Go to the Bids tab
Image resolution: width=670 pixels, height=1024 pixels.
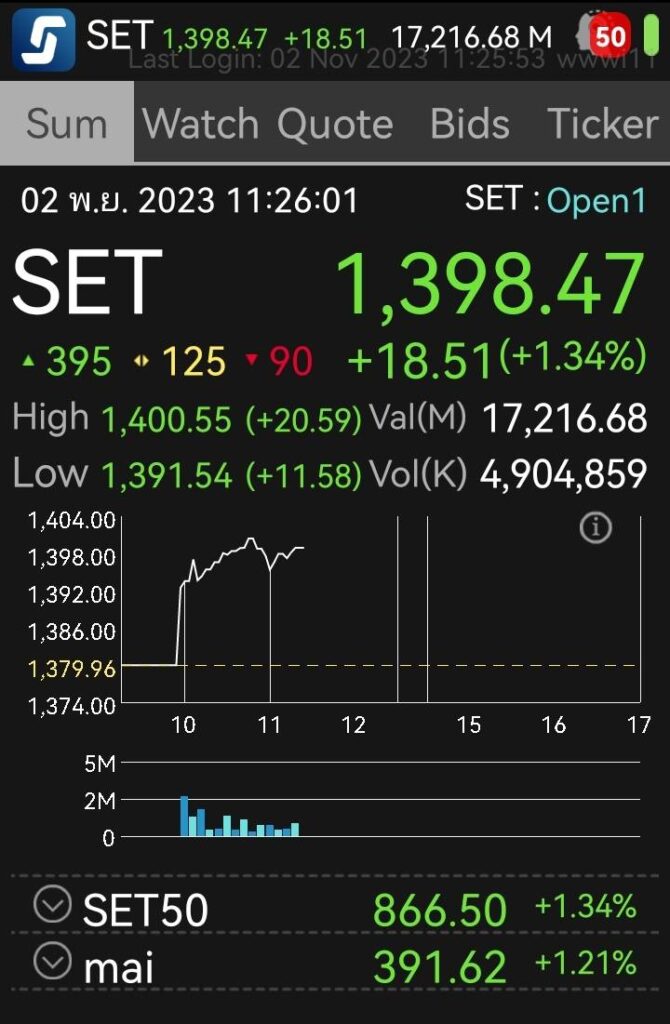(469, 124)
